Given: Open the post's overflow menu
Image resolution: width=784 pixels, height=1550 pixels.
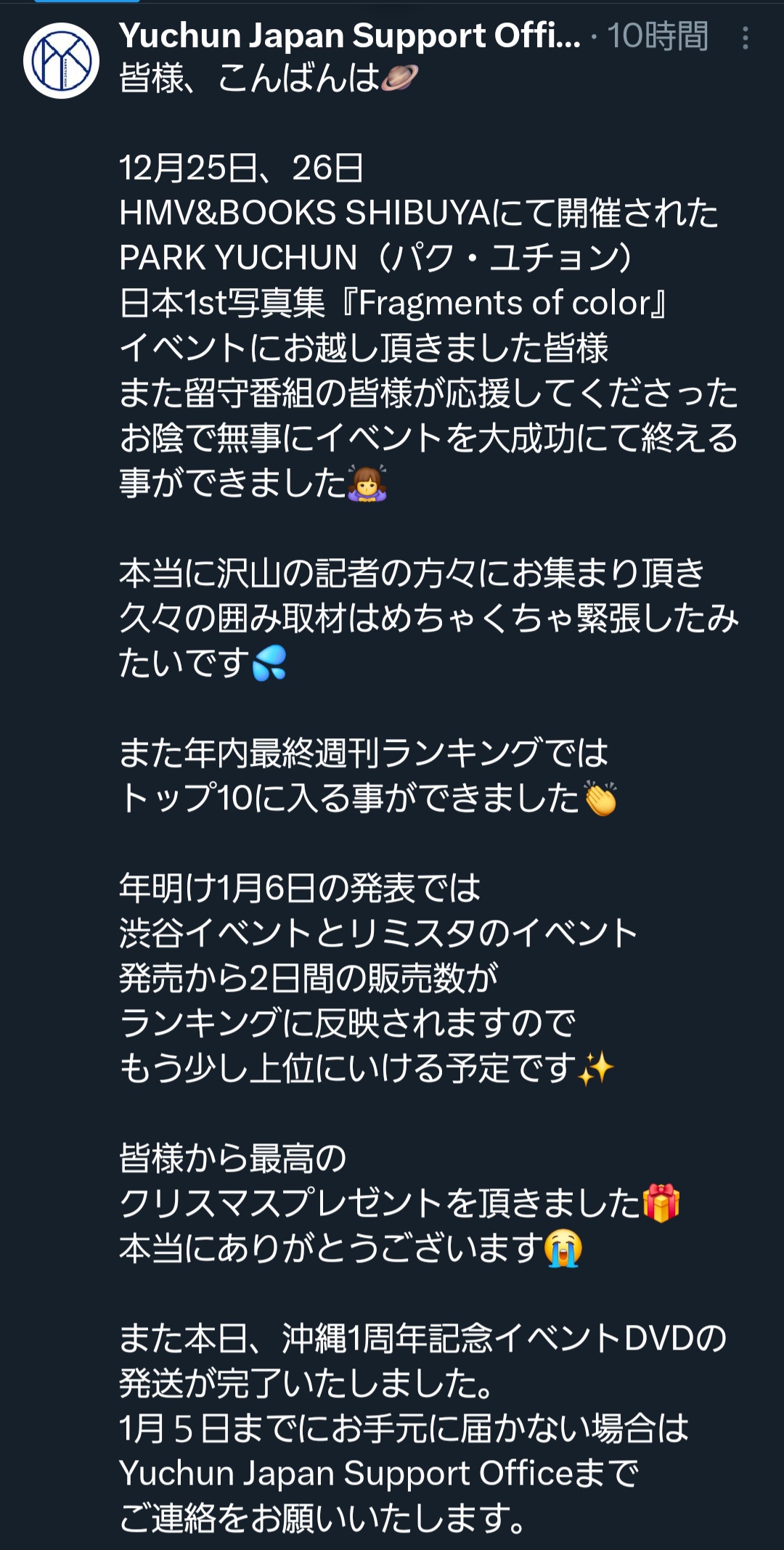Looking at the screenshot, I should point(745,38).
